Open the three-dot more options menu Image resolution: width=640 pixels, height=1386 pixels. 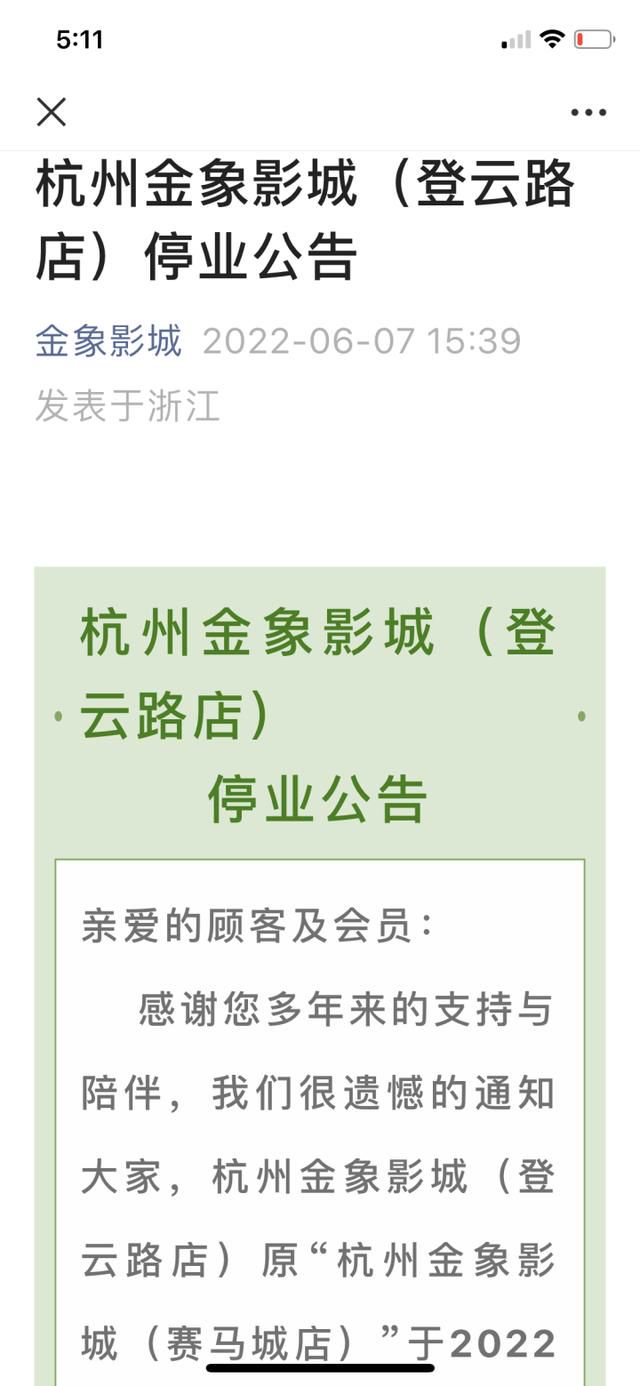(589, 113)
